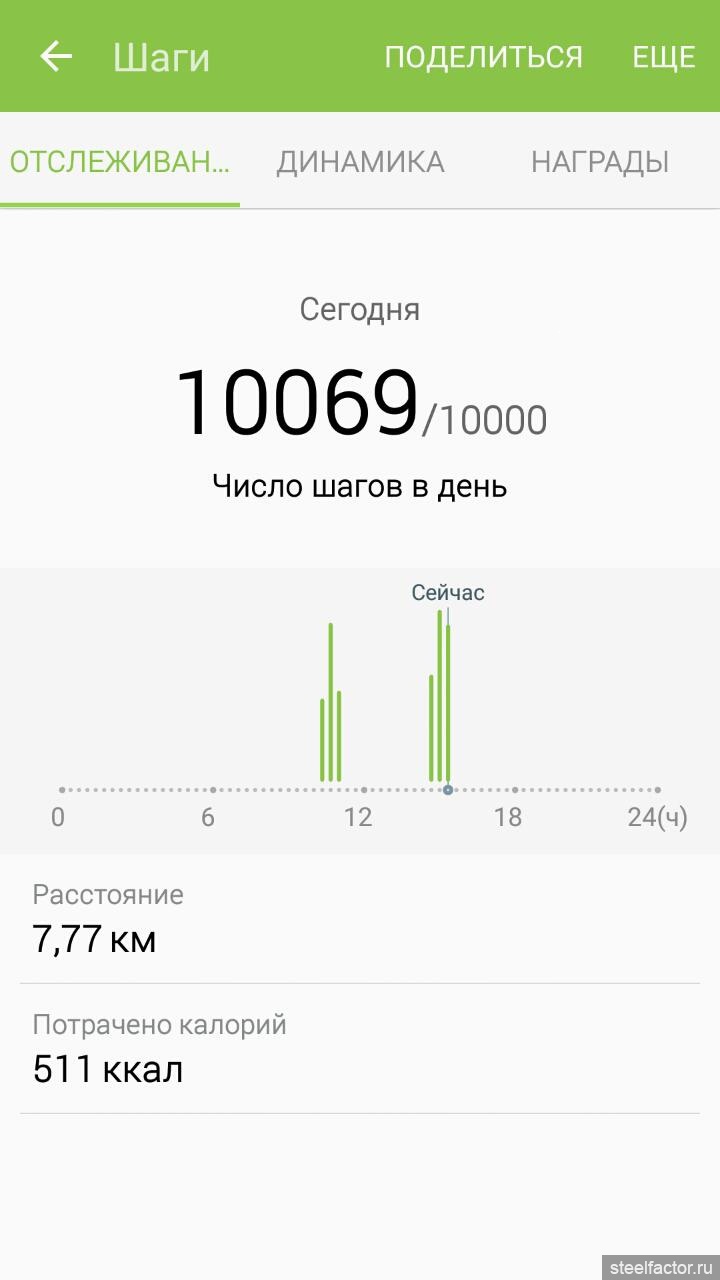Go back using the arrow icon

[x=56, y=56]
